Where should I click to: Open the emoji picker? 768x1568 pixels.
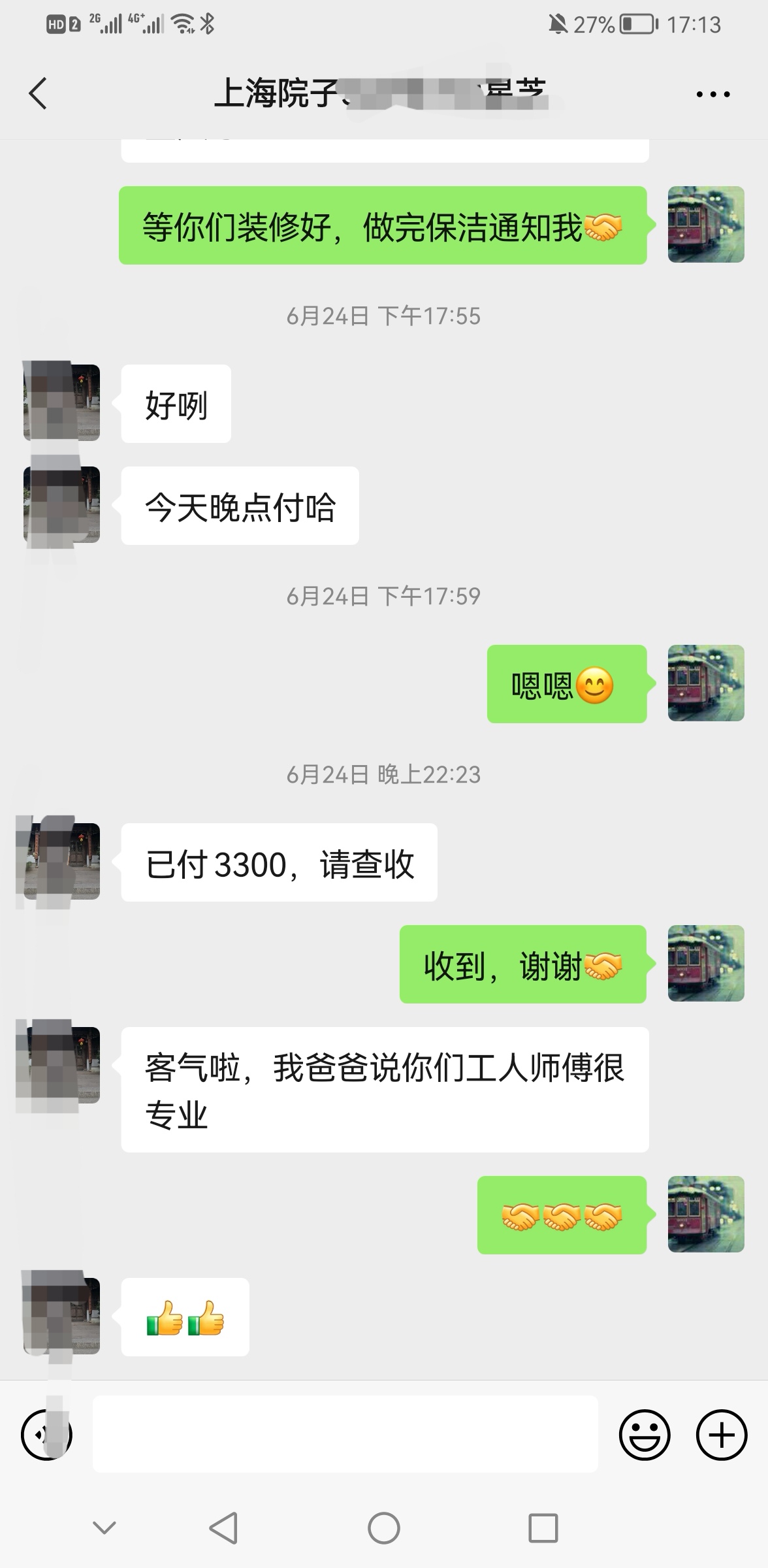point(644,1435)
